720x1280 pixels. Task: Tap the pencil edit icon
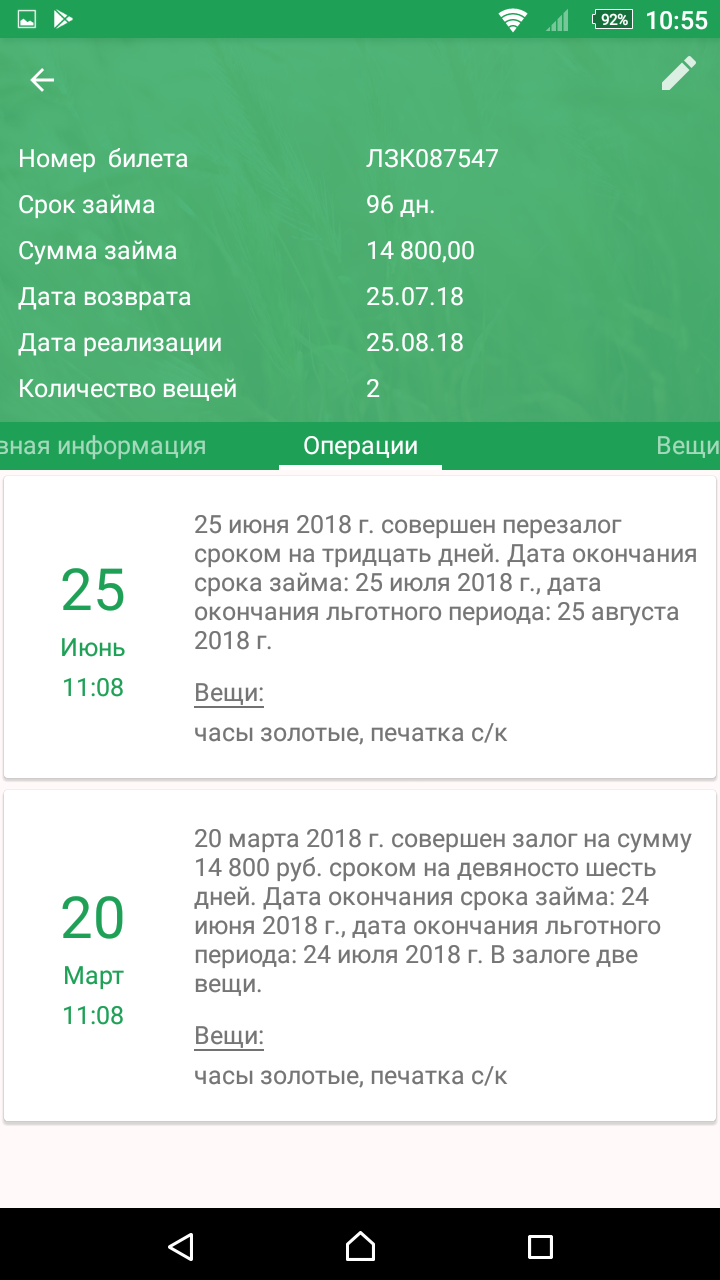(679, 75)
